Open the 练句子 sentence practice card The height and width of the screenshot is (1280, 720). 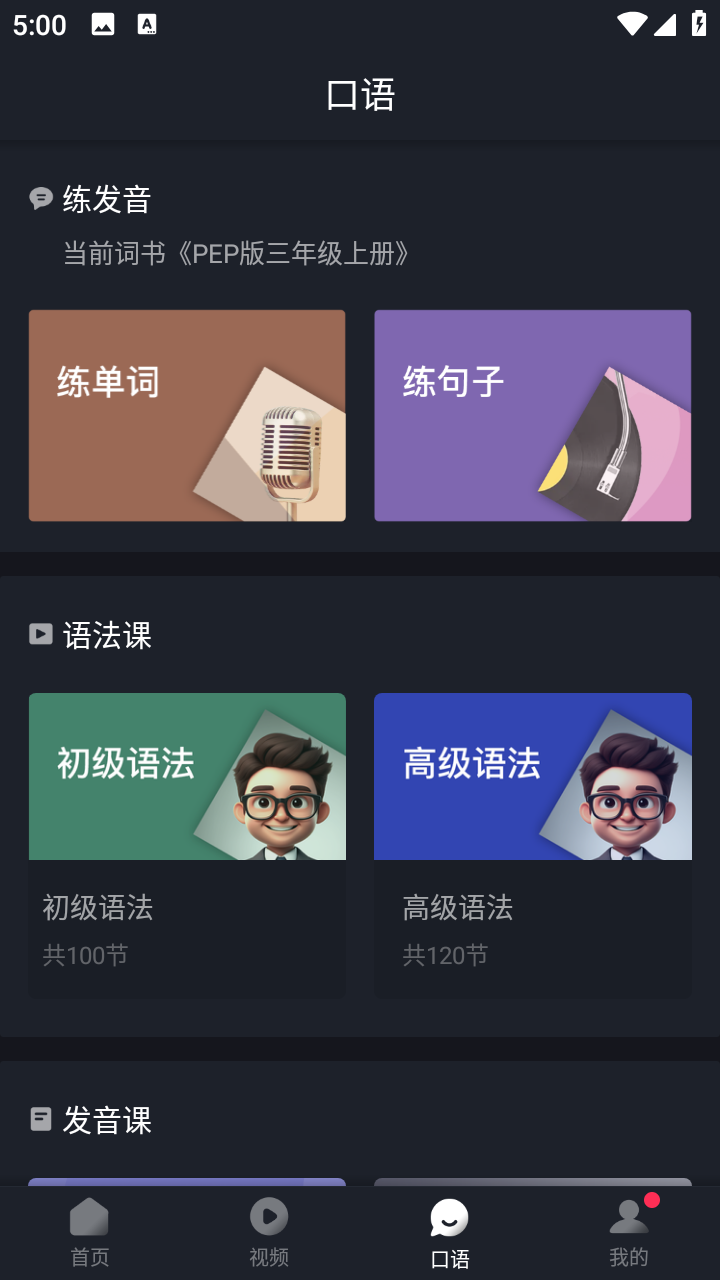(532, 415)
